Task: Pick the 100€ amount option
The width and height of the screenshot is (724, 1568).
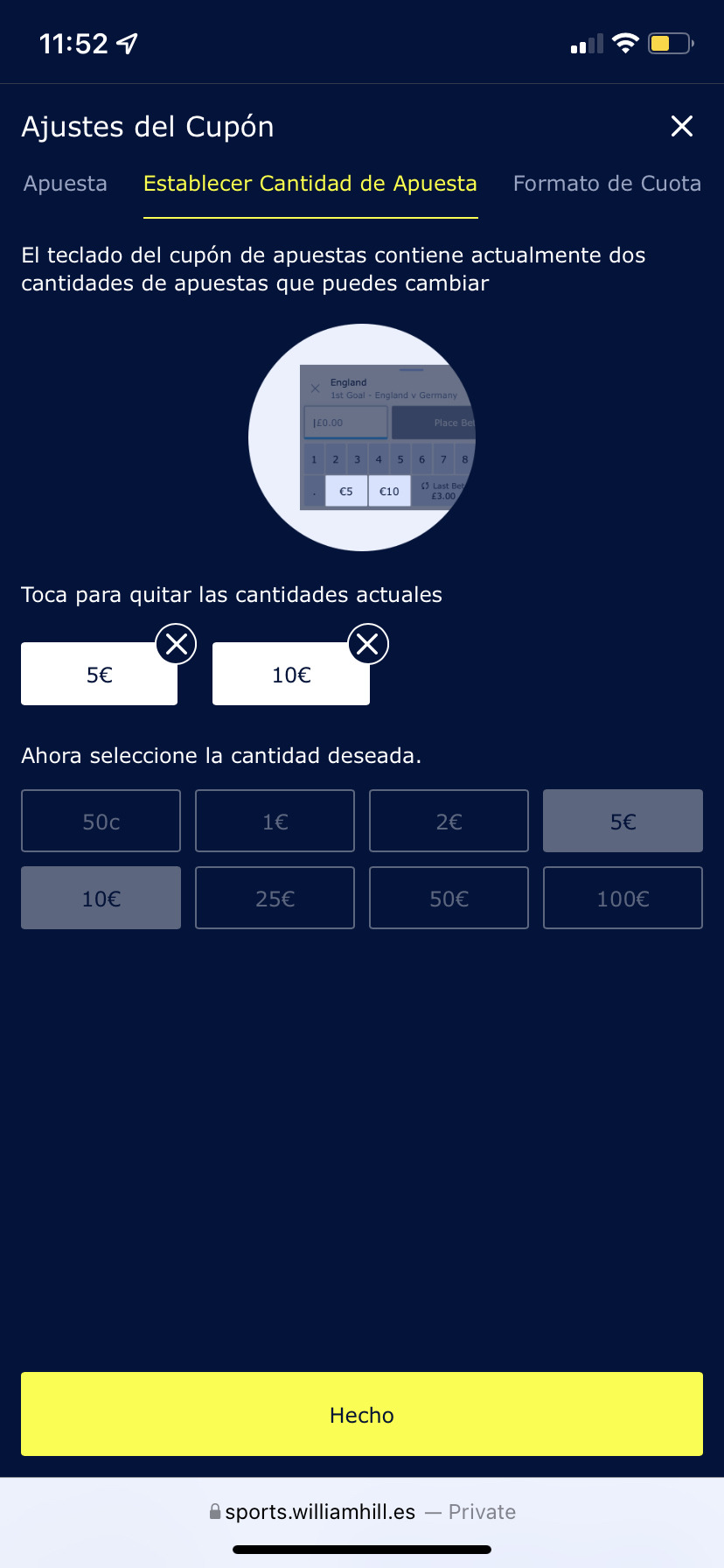Action: (623, 898)
